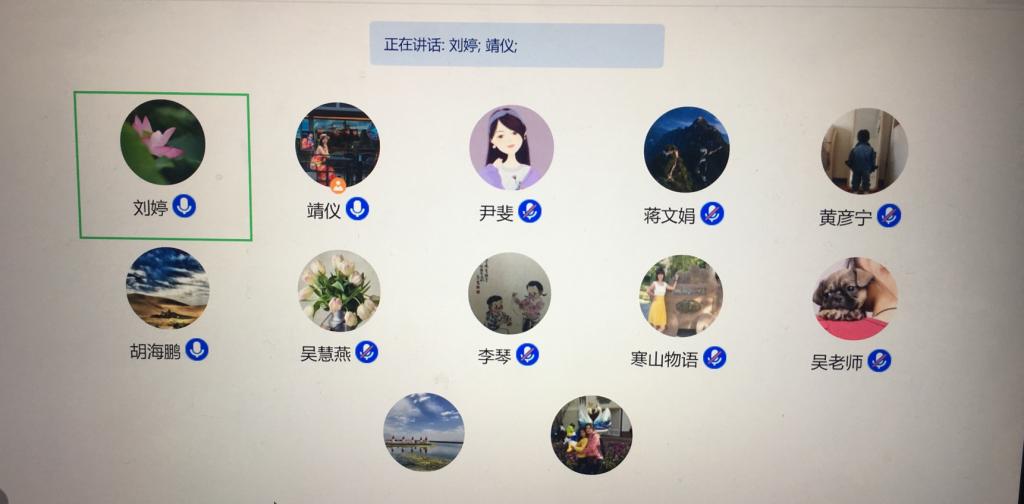Viewport: 1024px width, 504px height.
Task: Tap 胡海鹏's landscape avatar
Action: pos(167,288)
